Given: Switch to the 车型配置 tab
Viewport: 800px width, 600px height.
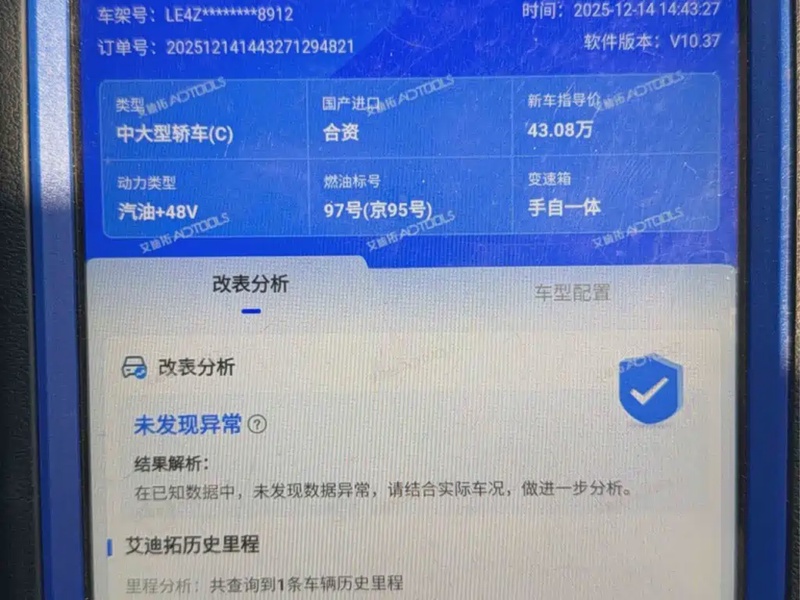Looking at the screenshot, I should 571,292.
